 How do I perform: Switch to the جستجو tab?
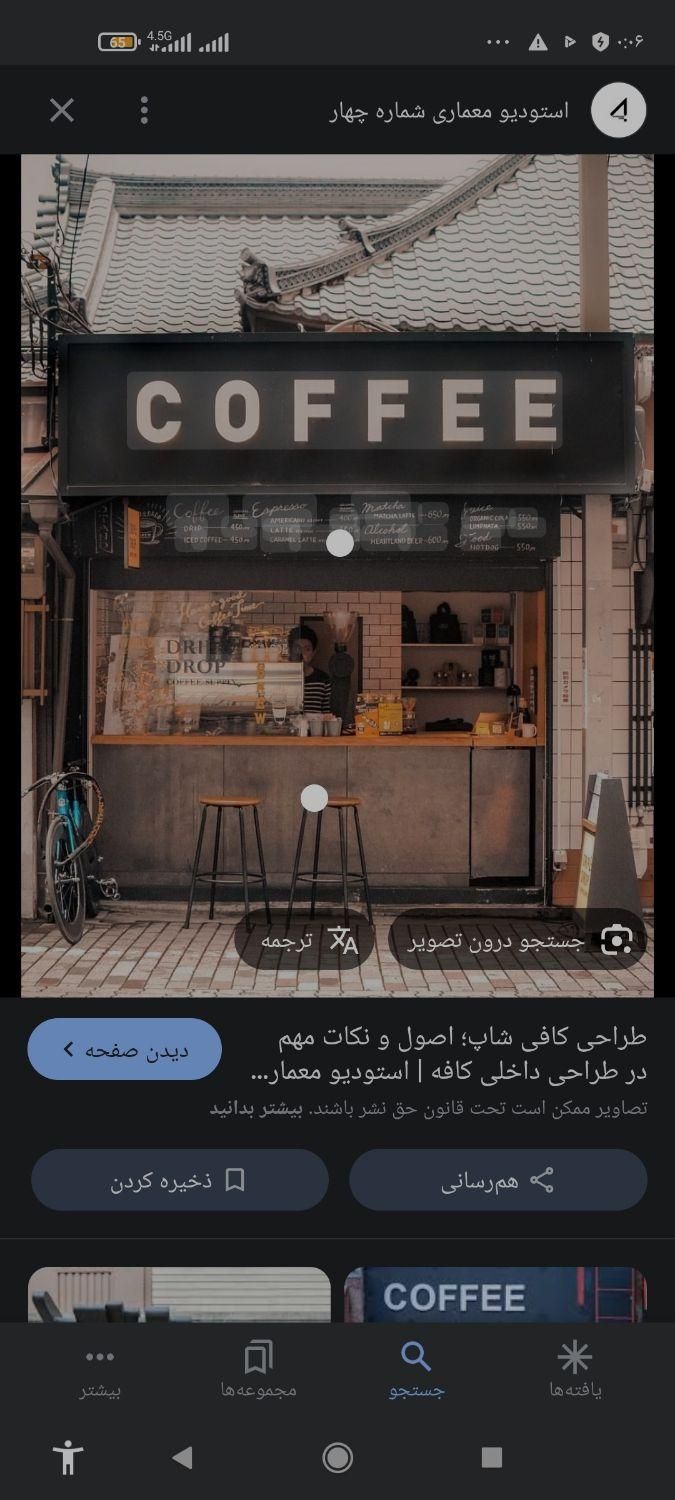[x=416, y=1370]
